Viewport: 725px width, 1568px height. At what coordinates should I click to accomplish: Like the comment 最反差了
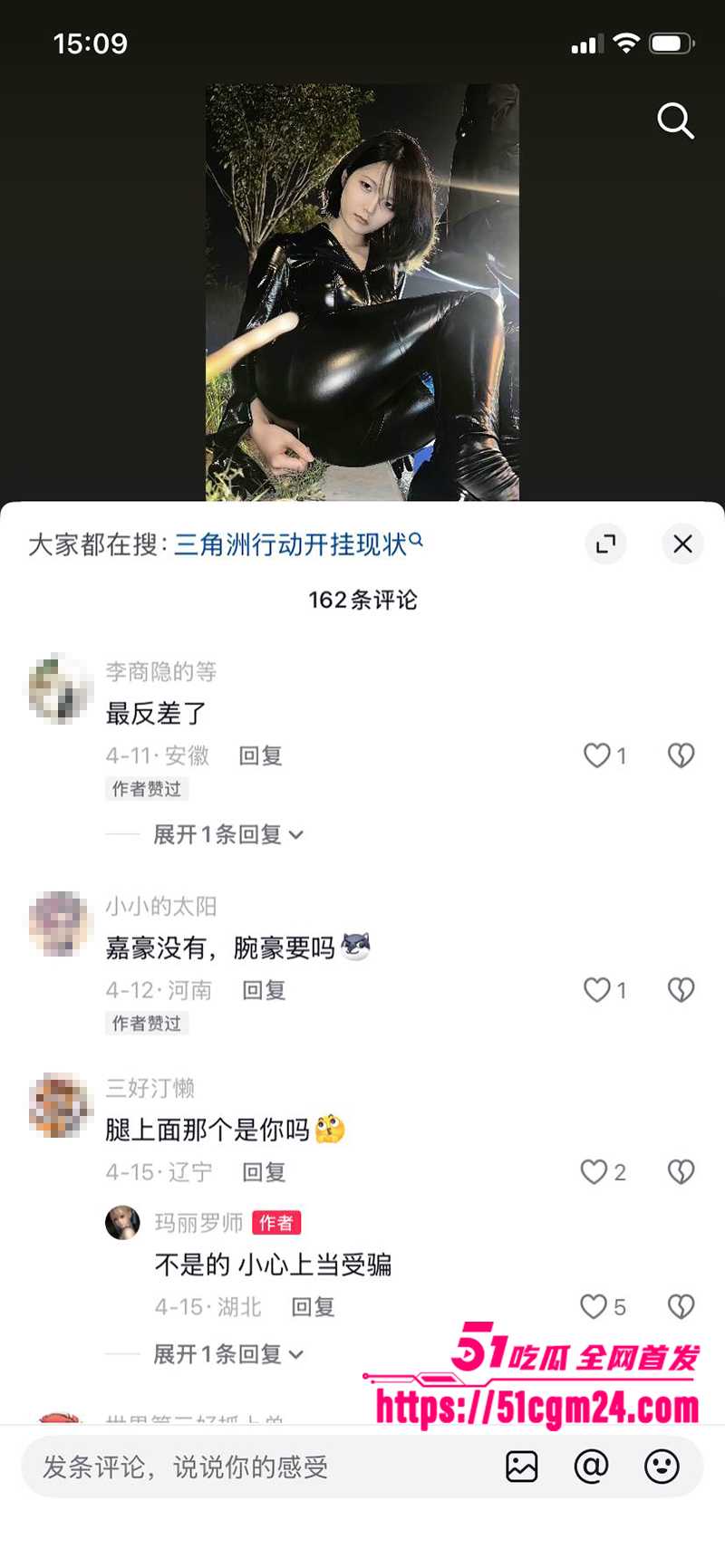[x=598, y=755]
